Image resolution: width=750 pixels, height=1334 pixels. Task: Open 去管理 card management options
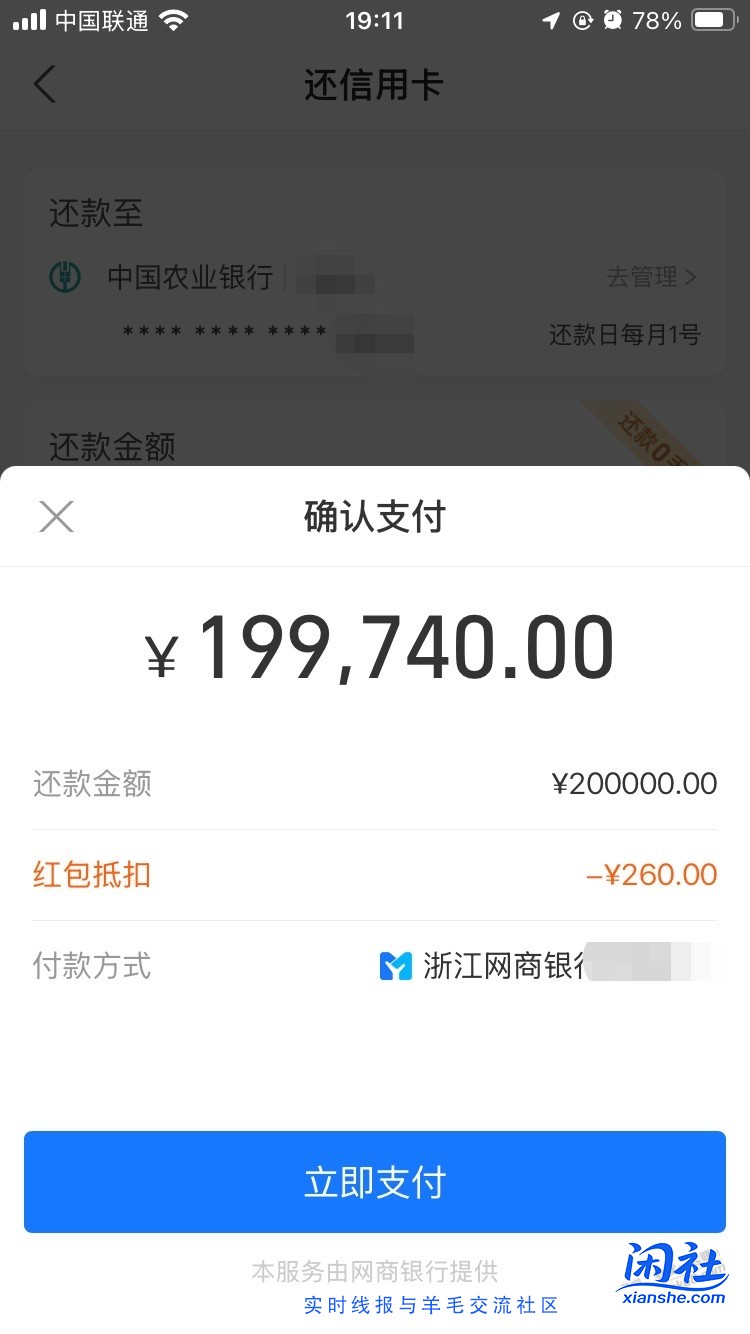pos(652,277)
